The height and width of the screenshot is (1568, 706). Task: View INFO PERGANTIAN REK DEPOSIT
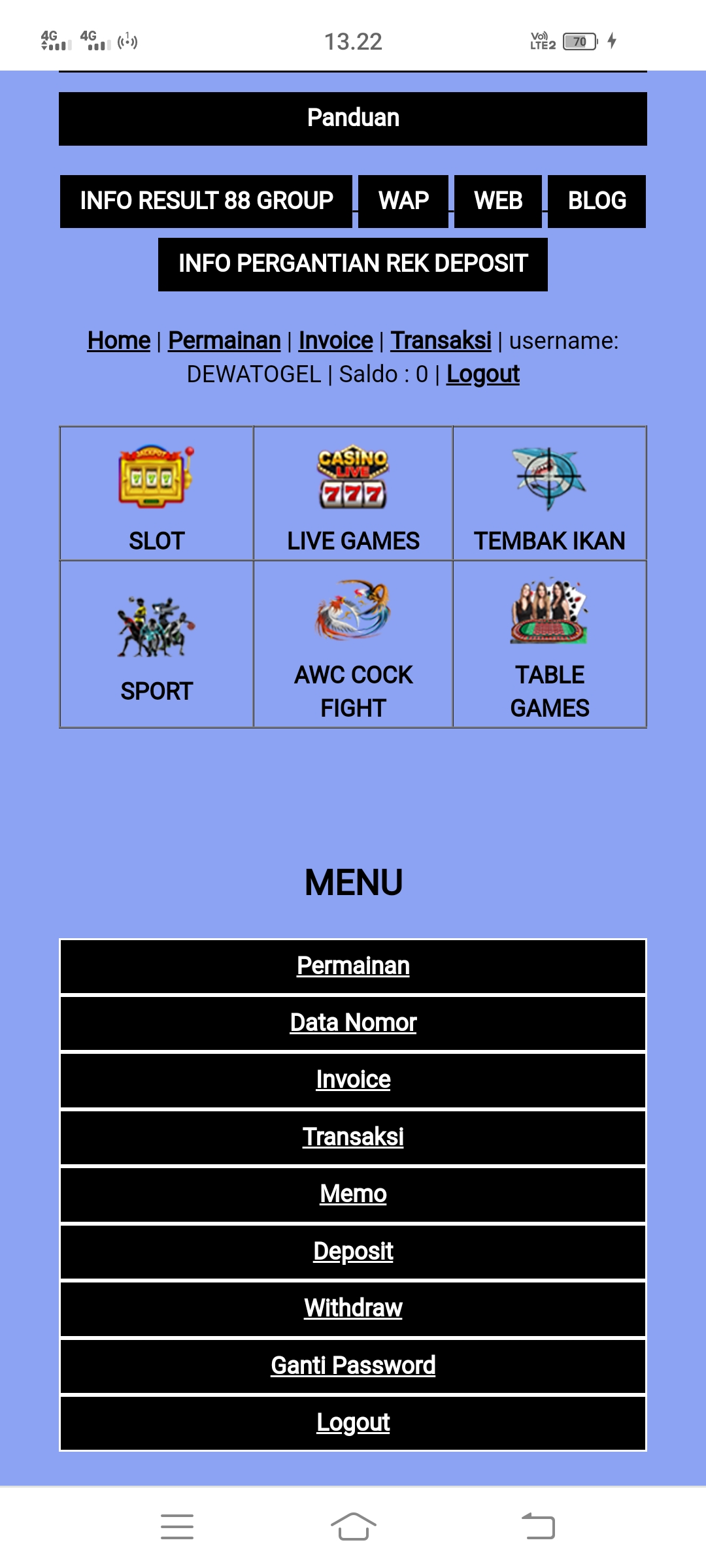(353, 264)
